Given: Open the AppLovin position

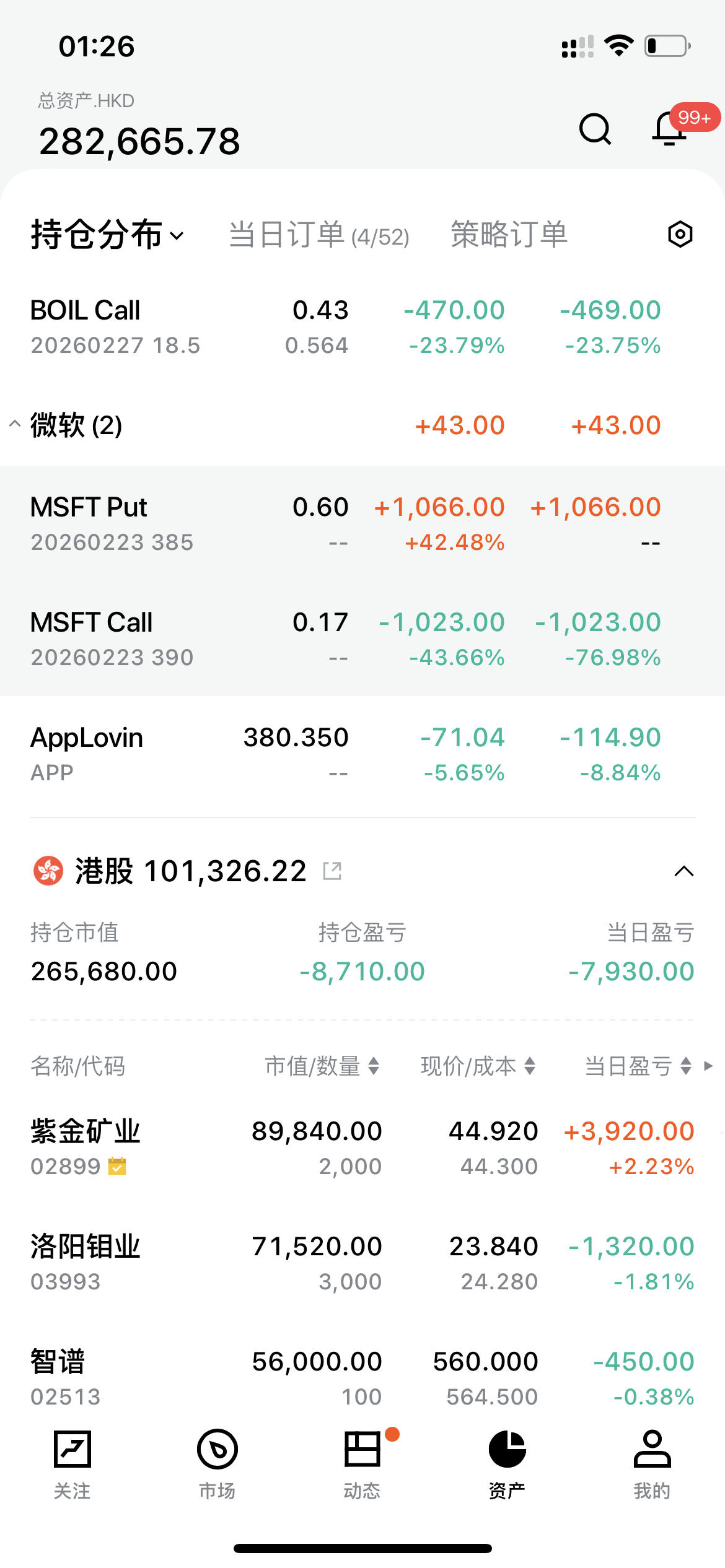Looking at the screenshot, I should pyautogui.click(x=186, y=754).
